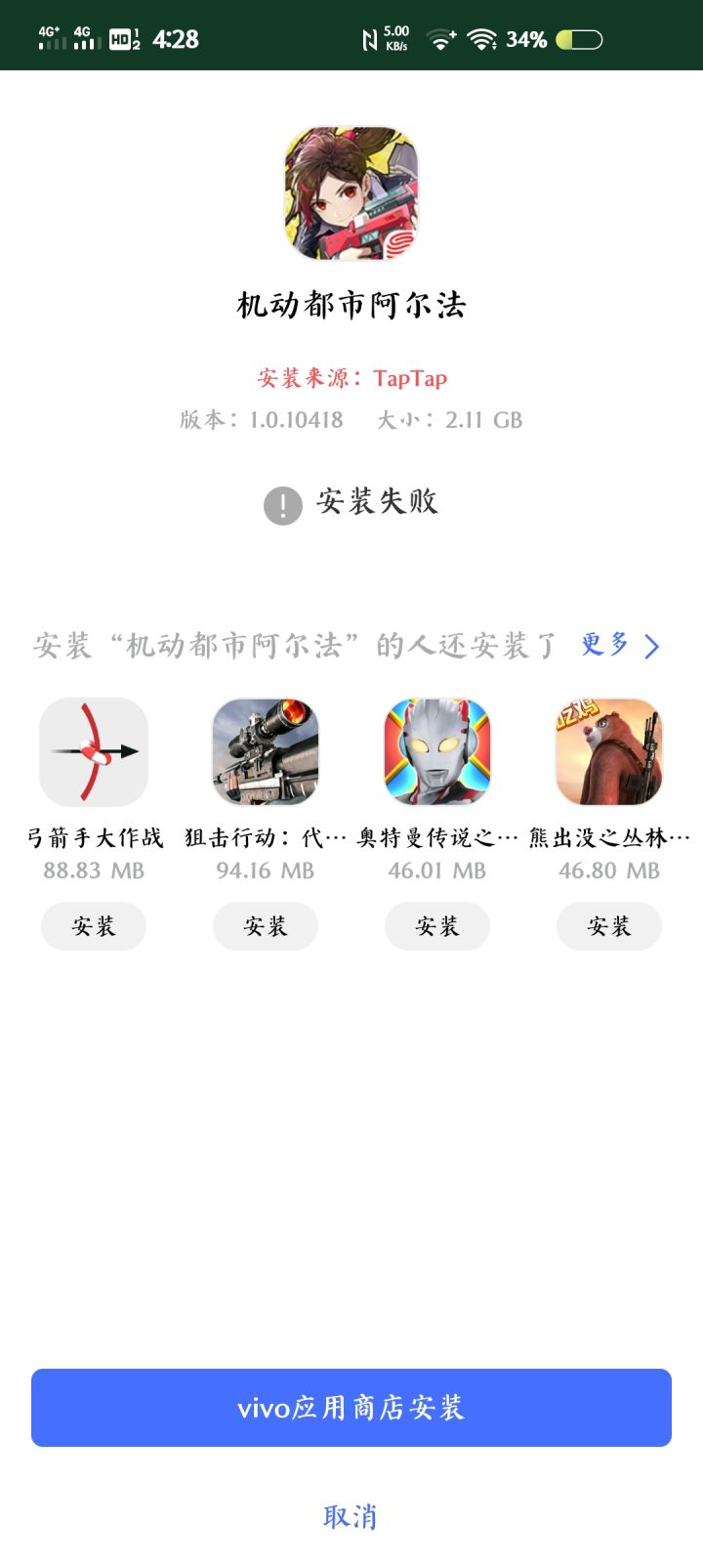703x1568 pixels.
Task: Tap the installation failed warning icon
Action: click(281, 503)
